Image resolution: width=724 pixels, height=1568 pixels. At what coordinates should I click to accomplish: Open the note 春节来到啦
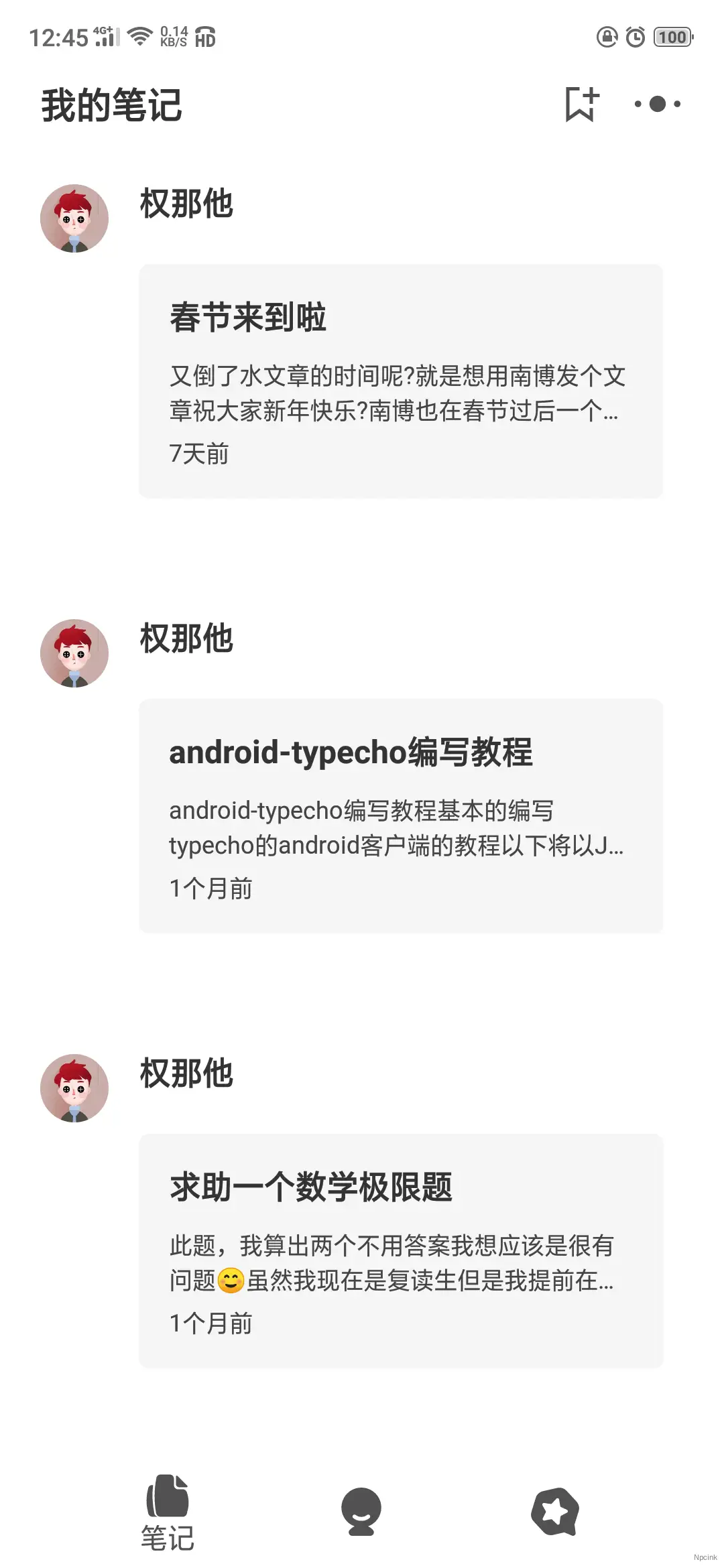[x=400, y=381]
